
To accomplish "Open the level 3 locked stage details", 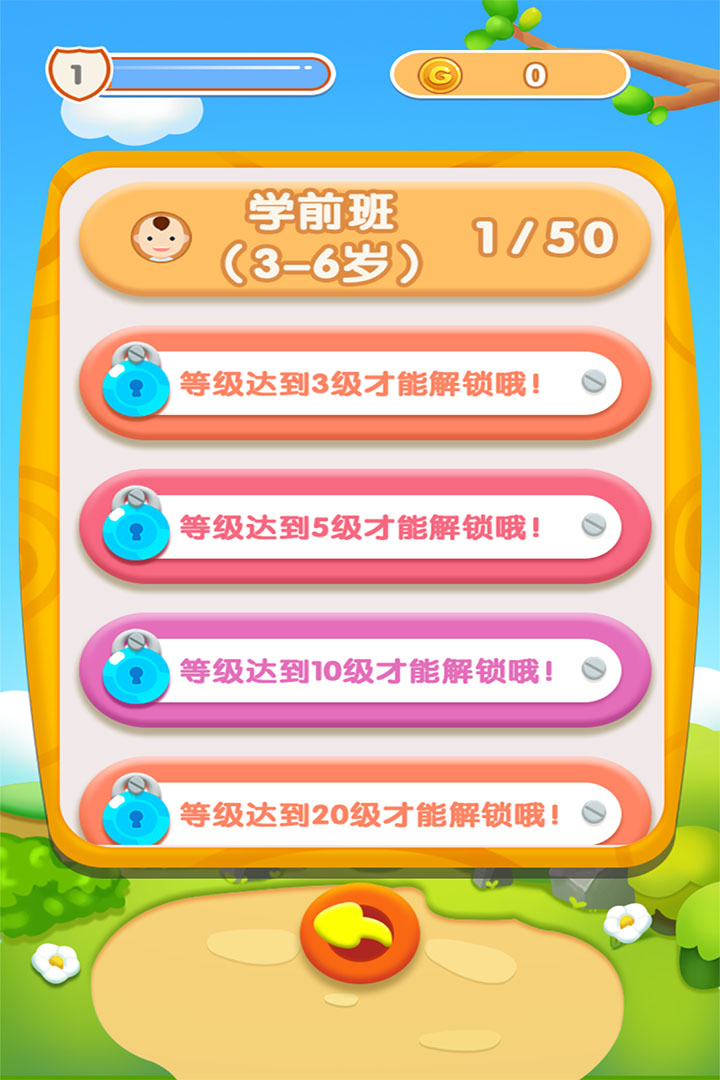I will [360, 383].
